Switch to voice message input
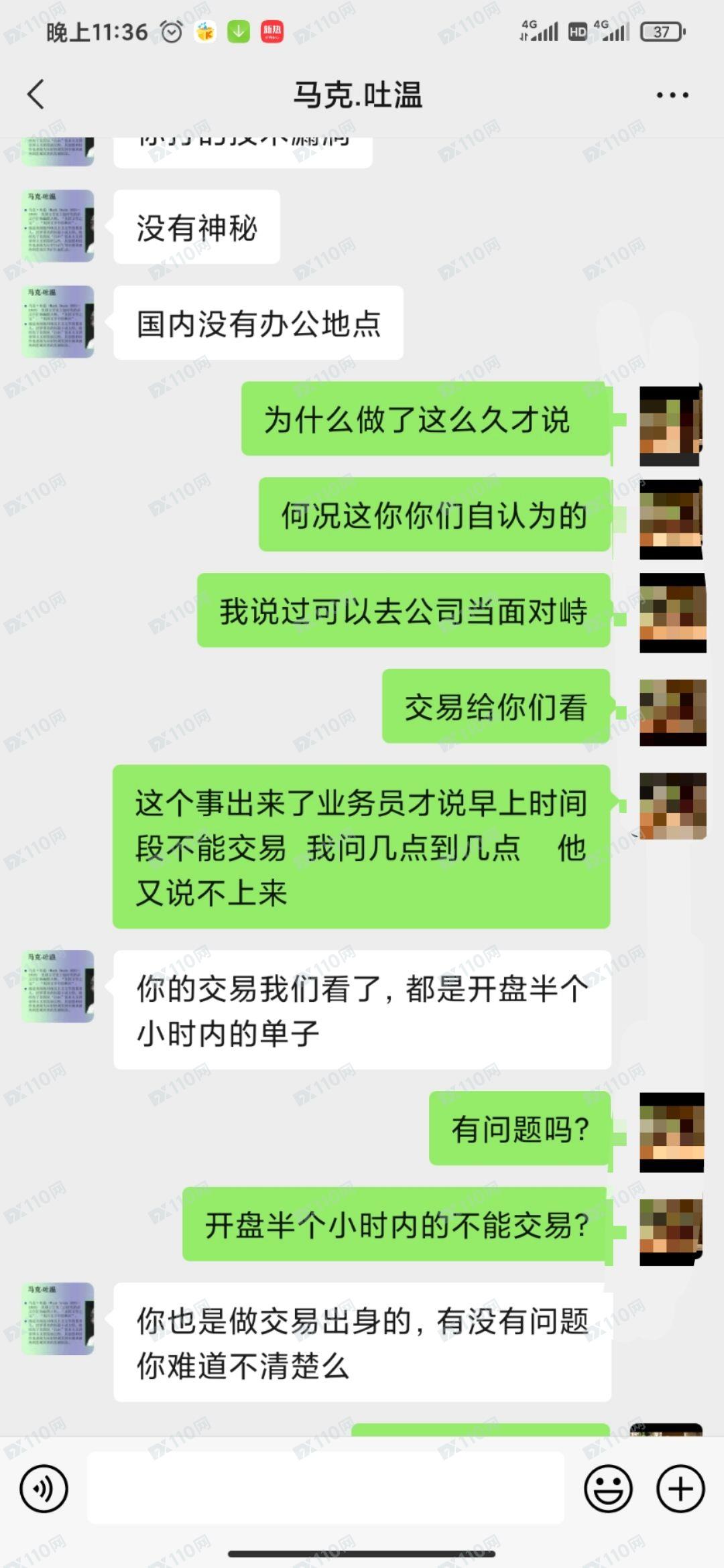 [x=44, y=1489]
